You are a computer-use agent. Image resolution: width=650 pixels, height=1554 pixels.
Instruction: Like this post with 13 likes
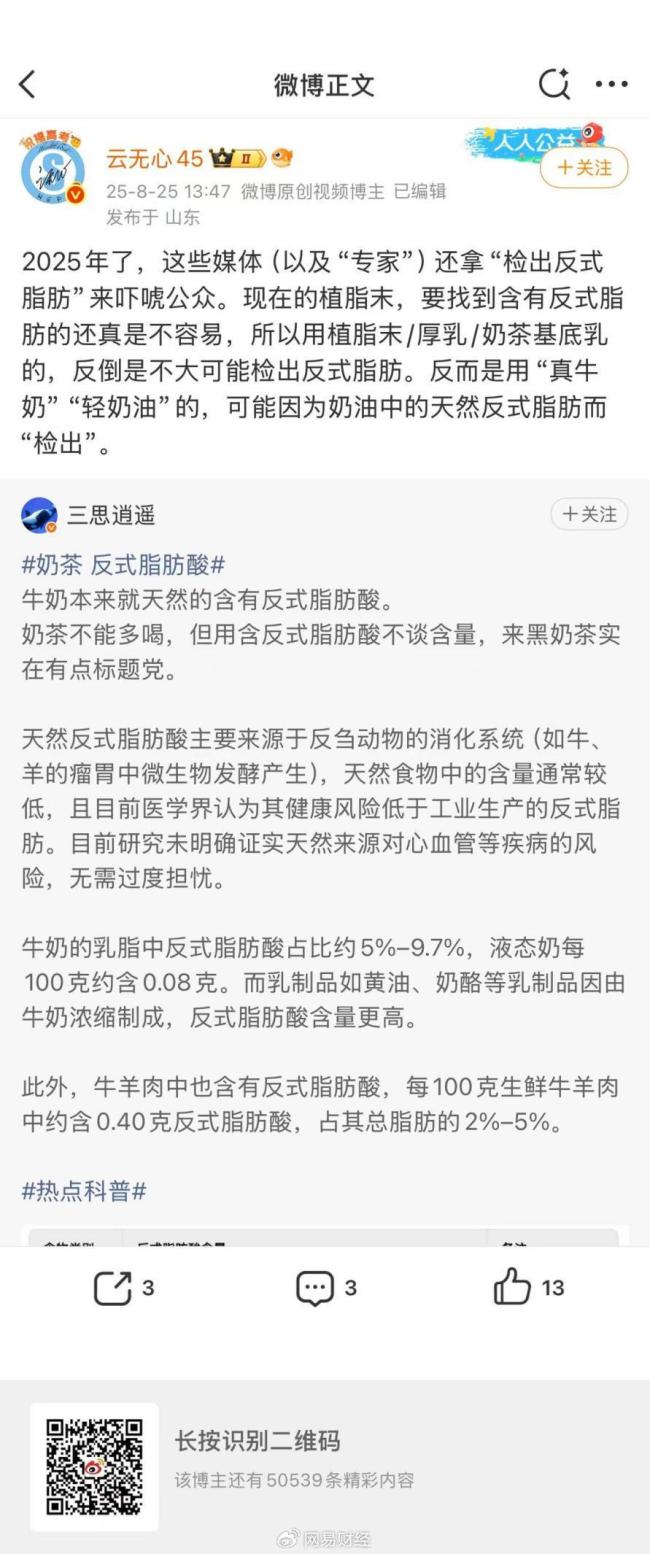[512, 1288]
